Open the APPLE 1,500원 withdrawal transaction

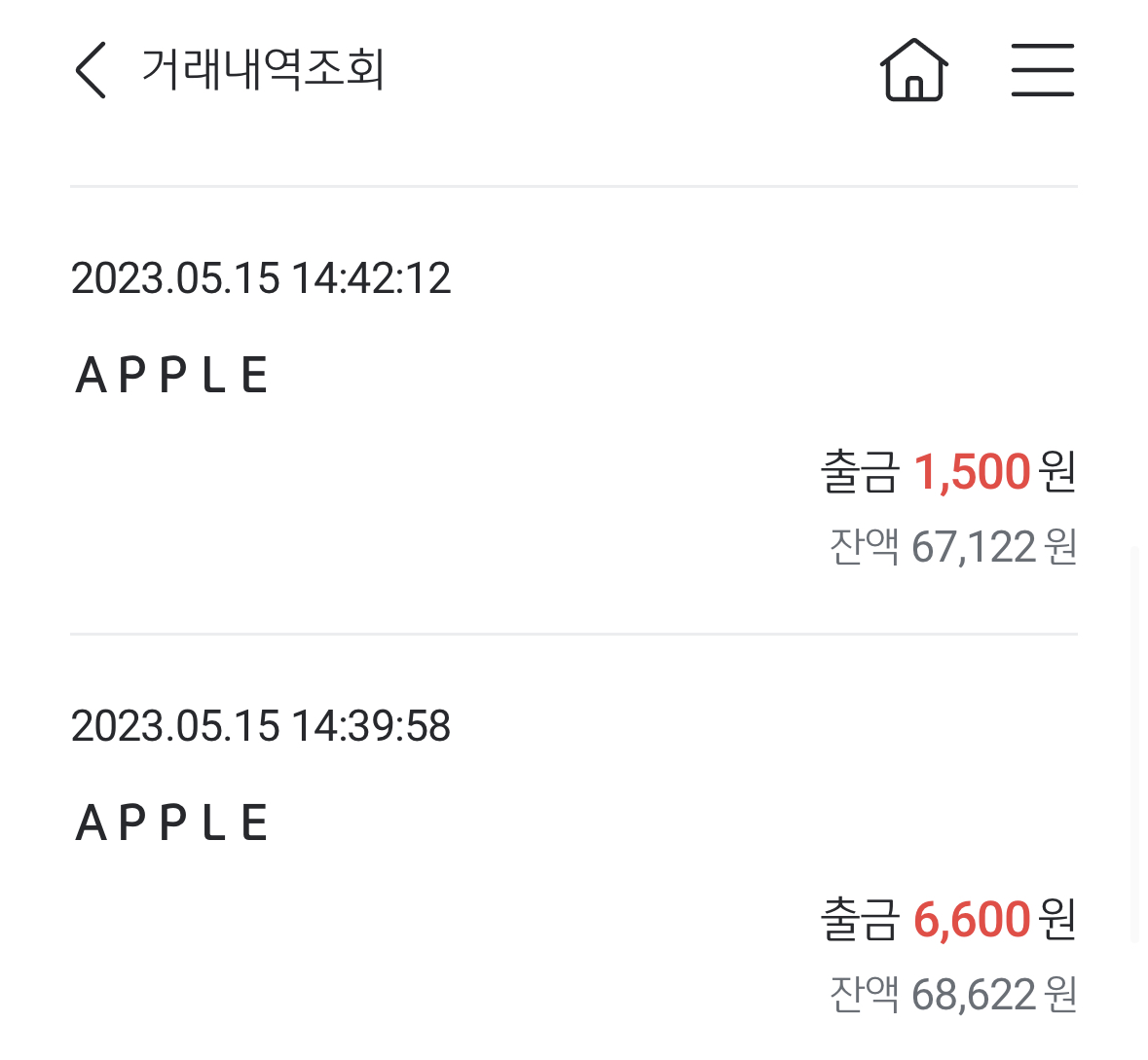click(573, 411)
